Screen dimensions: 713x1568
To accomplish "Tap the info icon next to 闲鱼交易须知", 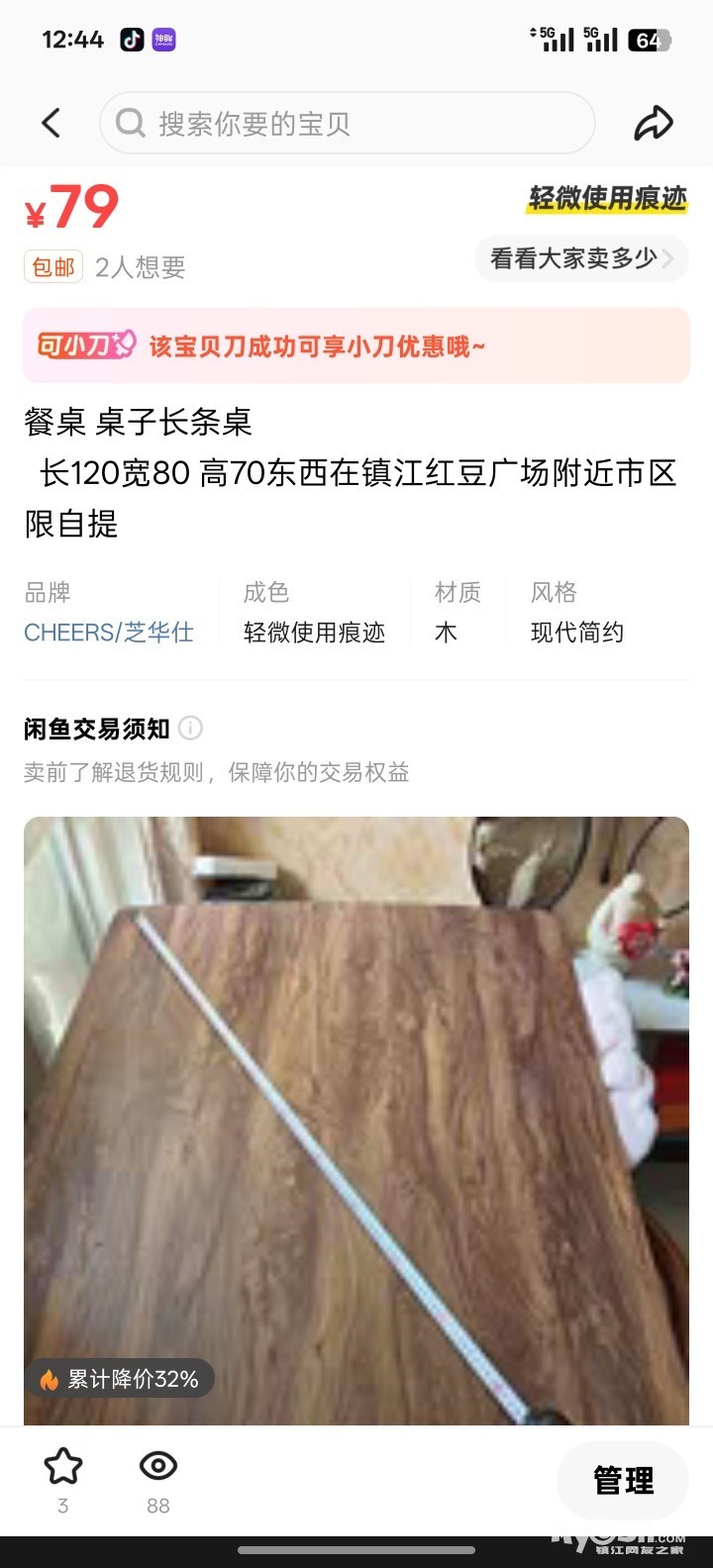I will tap(190, 729).
